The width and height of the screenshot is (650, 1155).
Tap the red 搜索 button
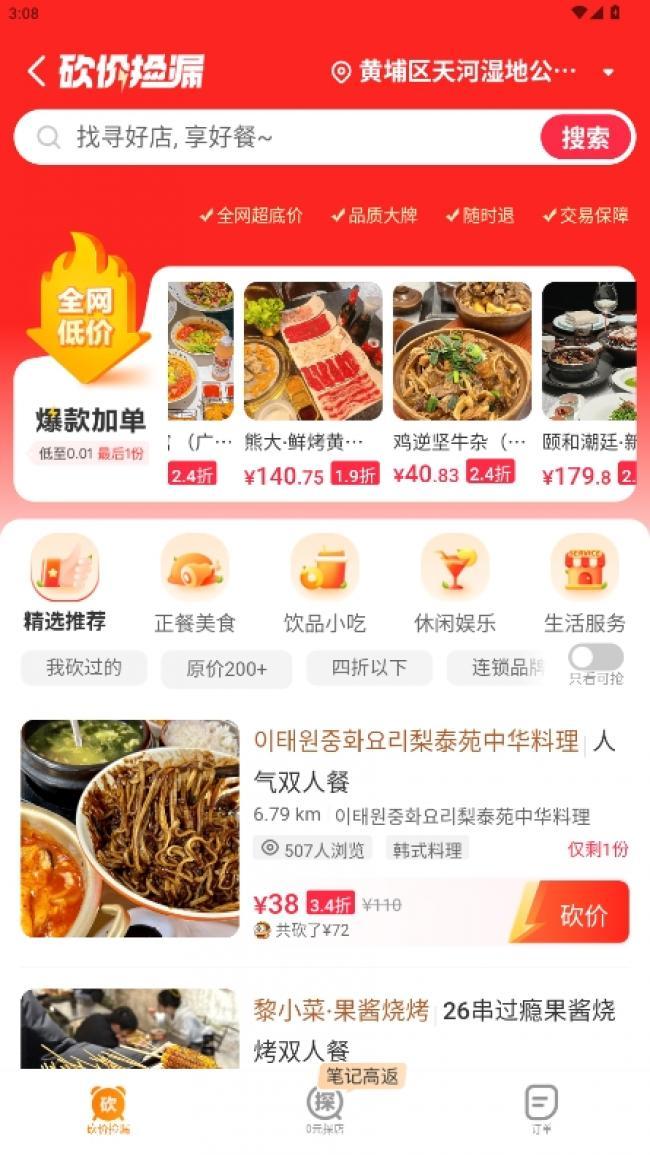click(x=585, y=138)
